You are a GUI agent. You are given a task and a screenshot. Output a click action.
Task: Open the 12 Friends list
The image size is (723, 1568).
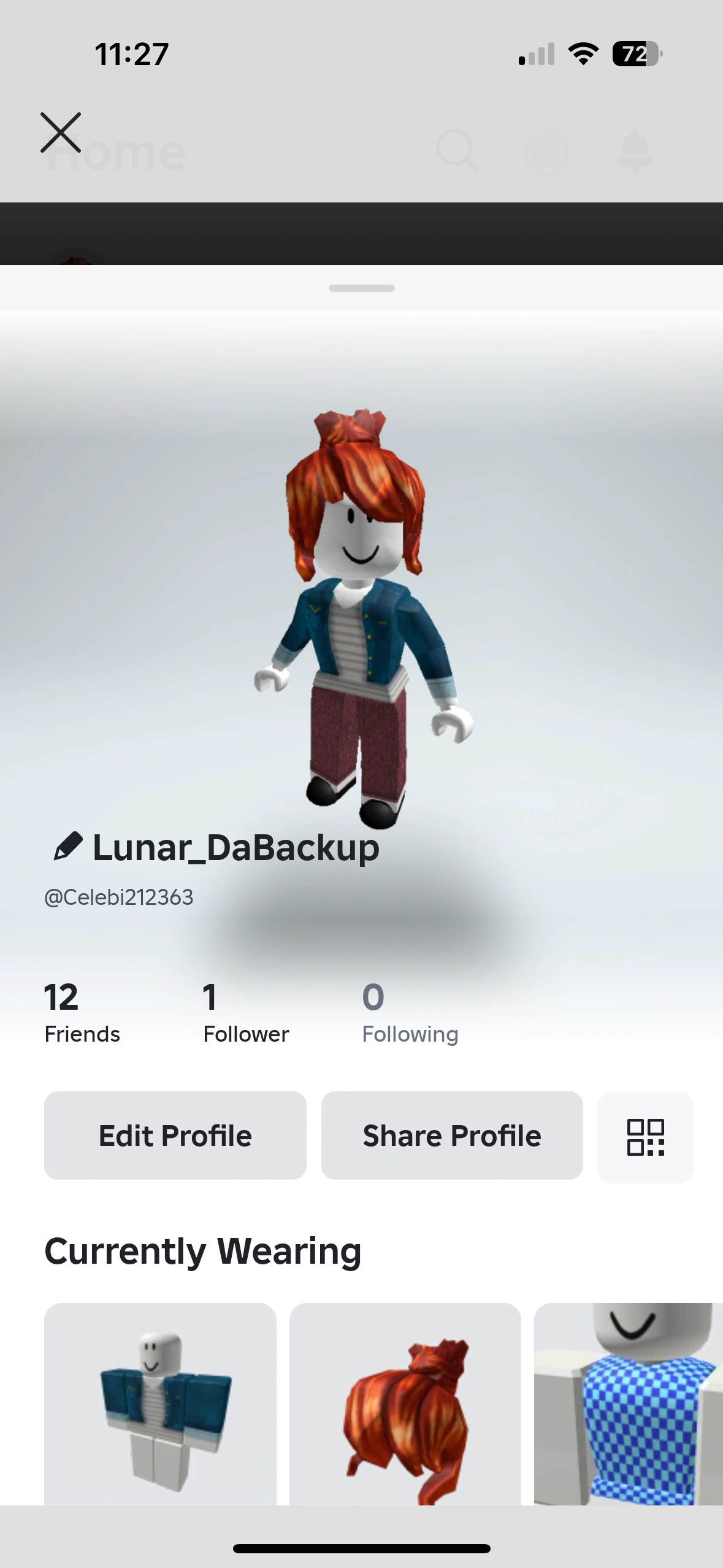82,1013
